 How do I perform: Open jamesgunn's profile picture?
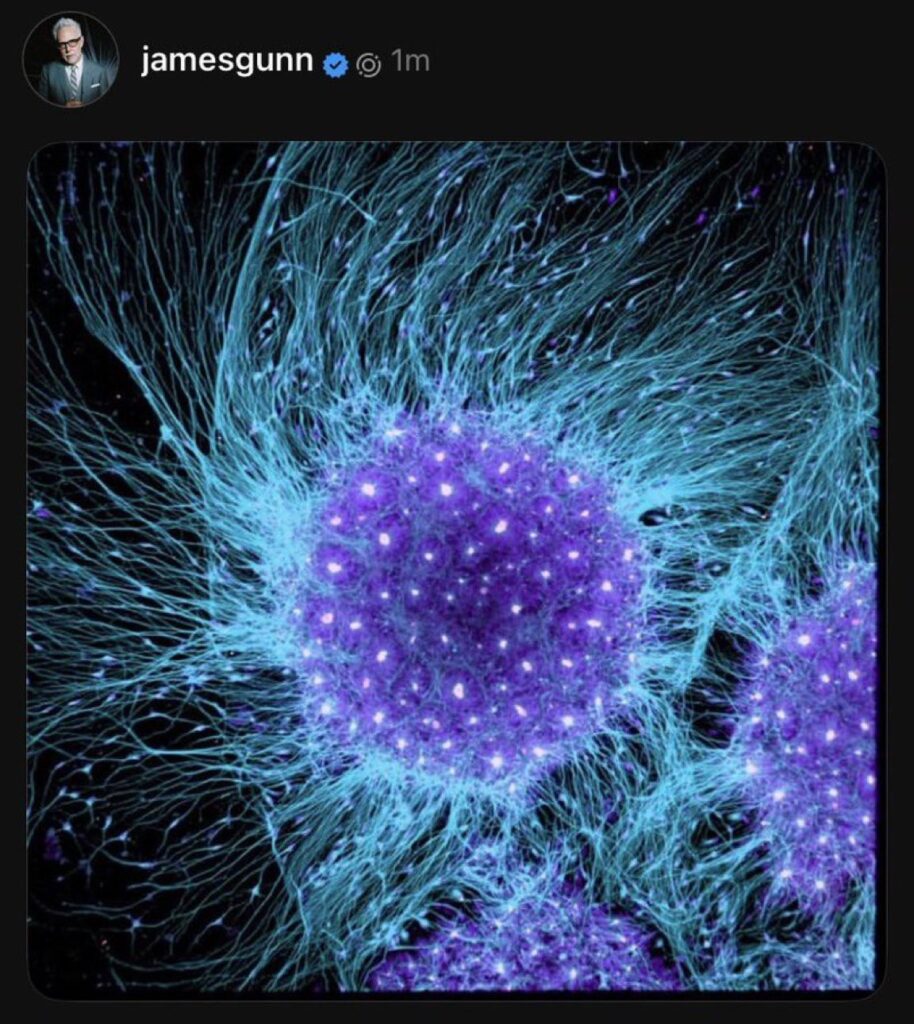pyautogui.click(x=70, y=62)
